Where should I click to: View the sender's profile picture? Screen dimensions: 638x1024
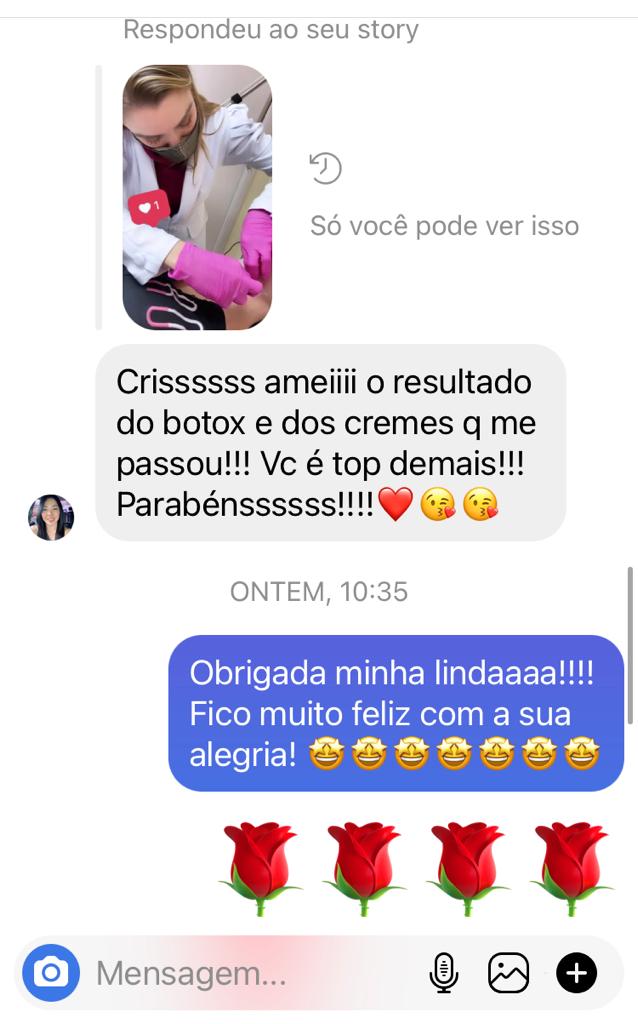51,517
